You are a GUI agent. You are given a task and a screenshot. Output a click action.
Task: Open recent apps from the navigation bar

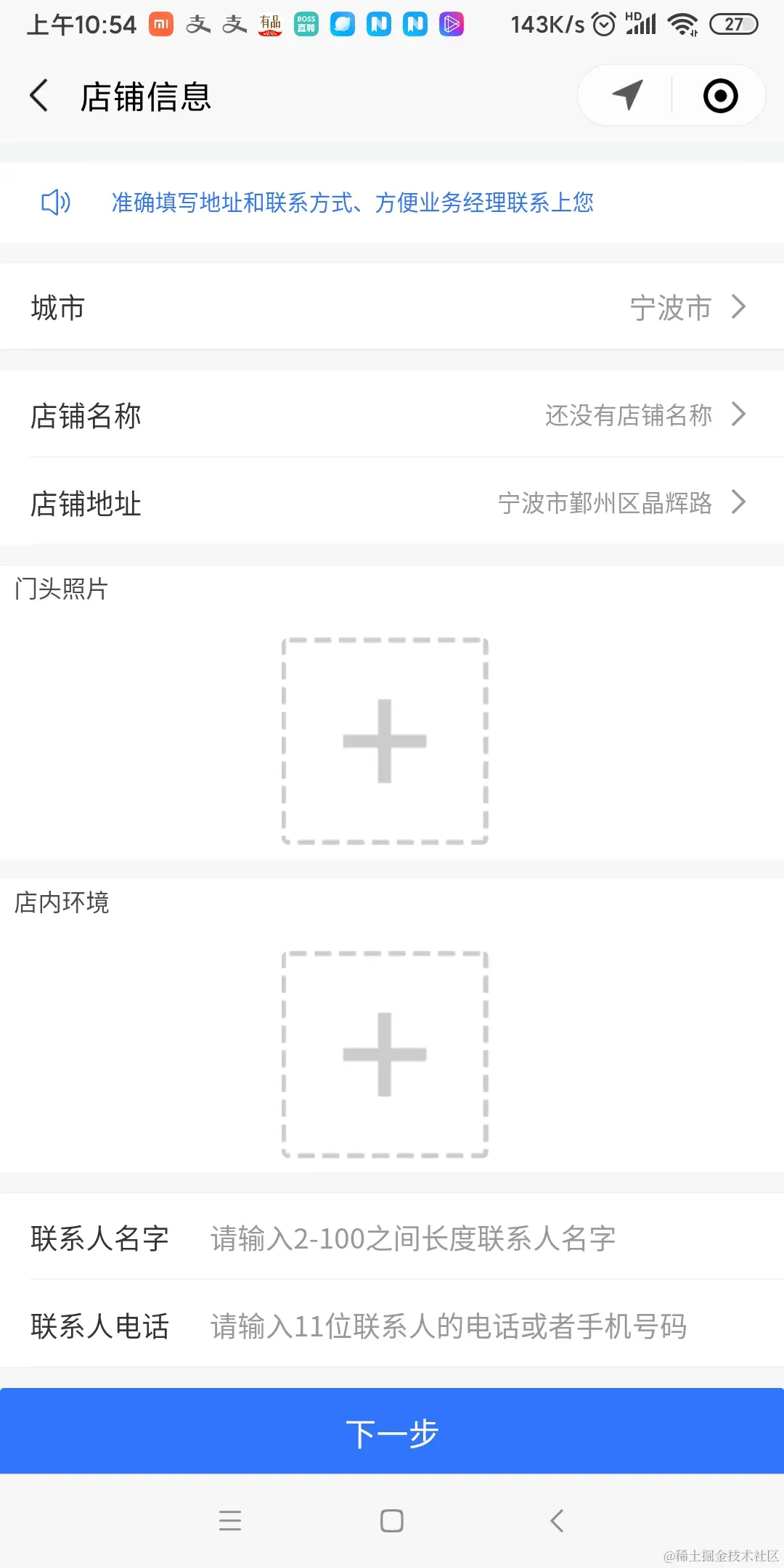tap(230, 1520)
